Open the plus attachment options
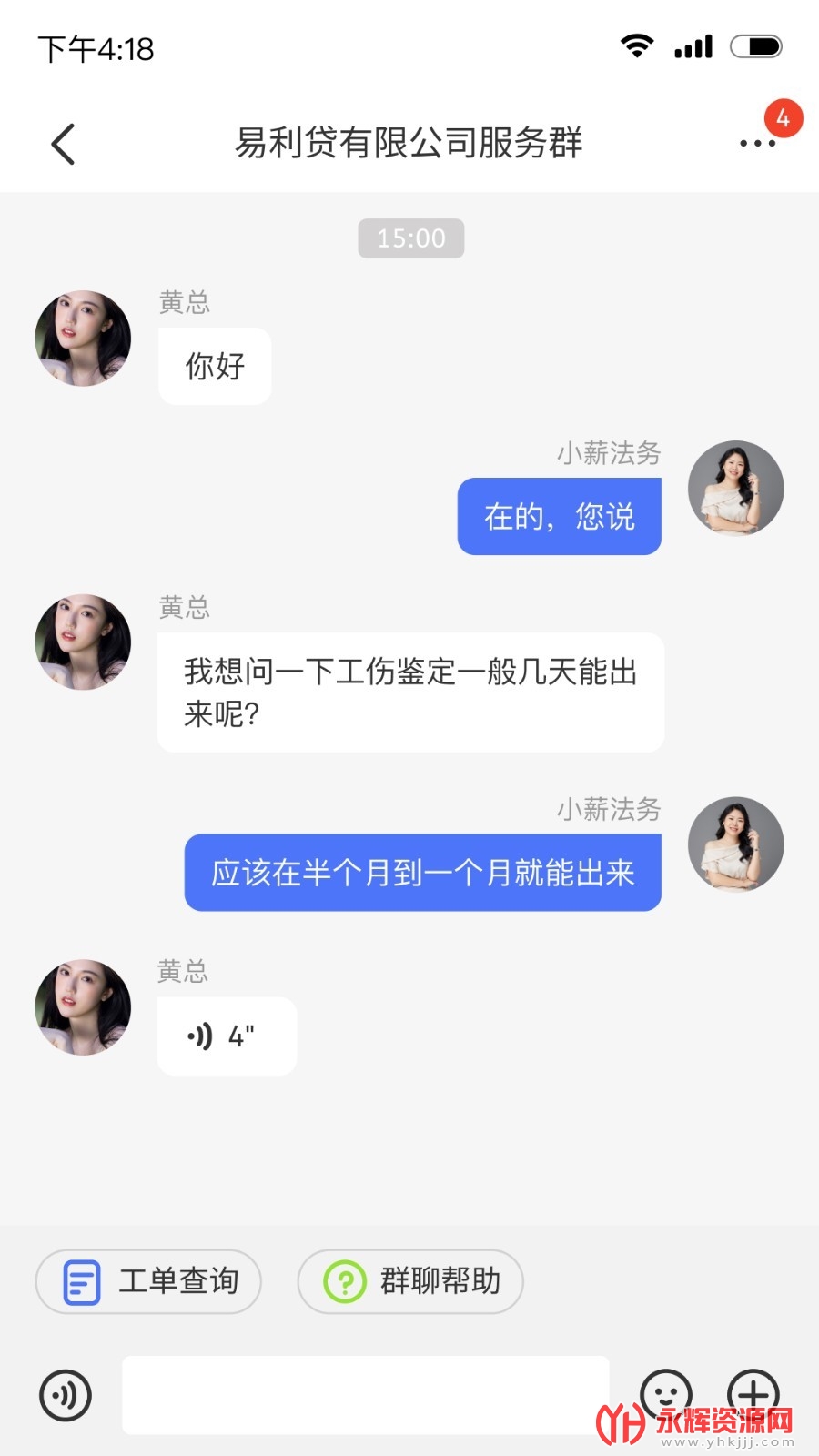 [753, 1393]
